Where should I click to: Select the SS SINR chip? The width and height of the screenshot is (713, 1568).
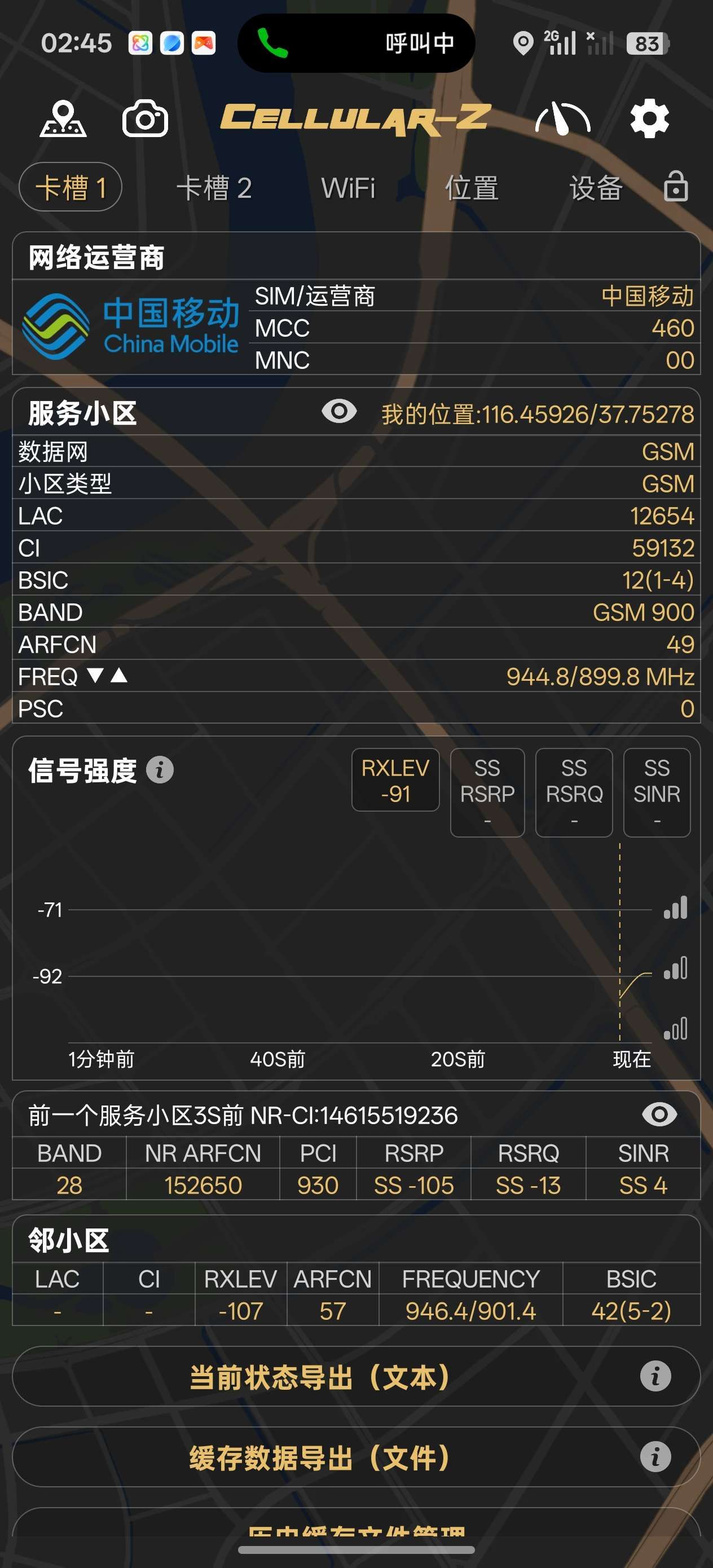coord(657,792)
